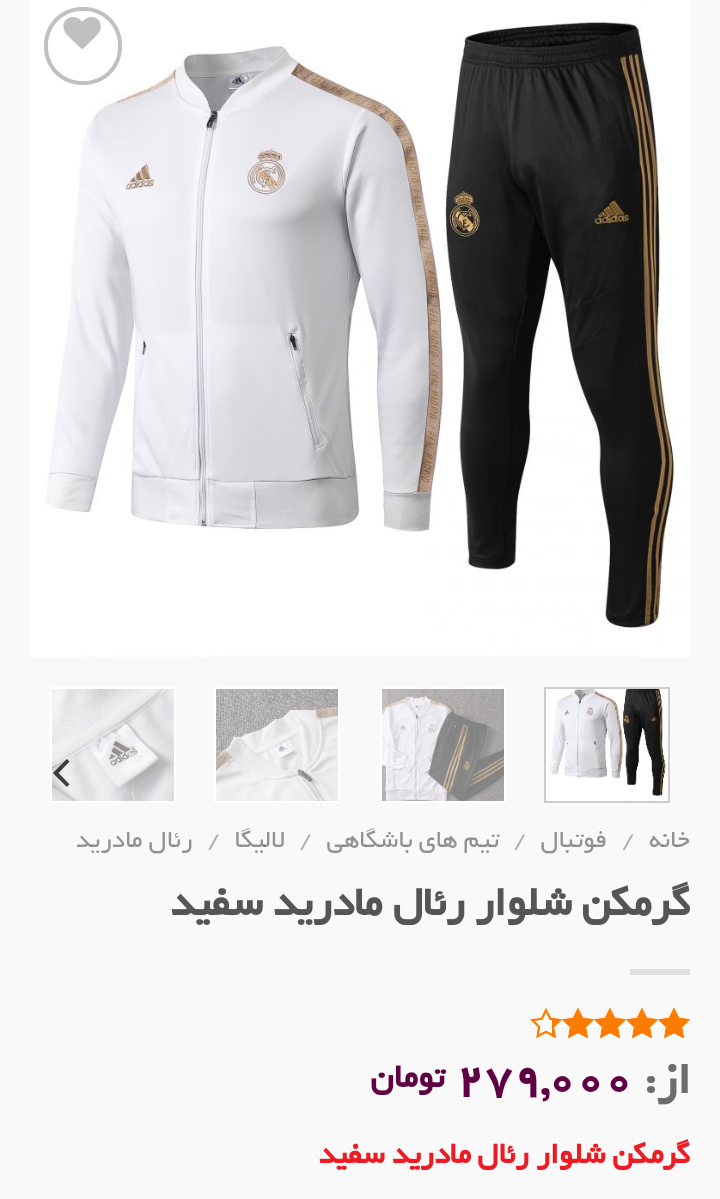Select thumbnail showing jacket and pants set
Image resolution: width=720 pixels, height=1199 pixels.
coord(607,745)
